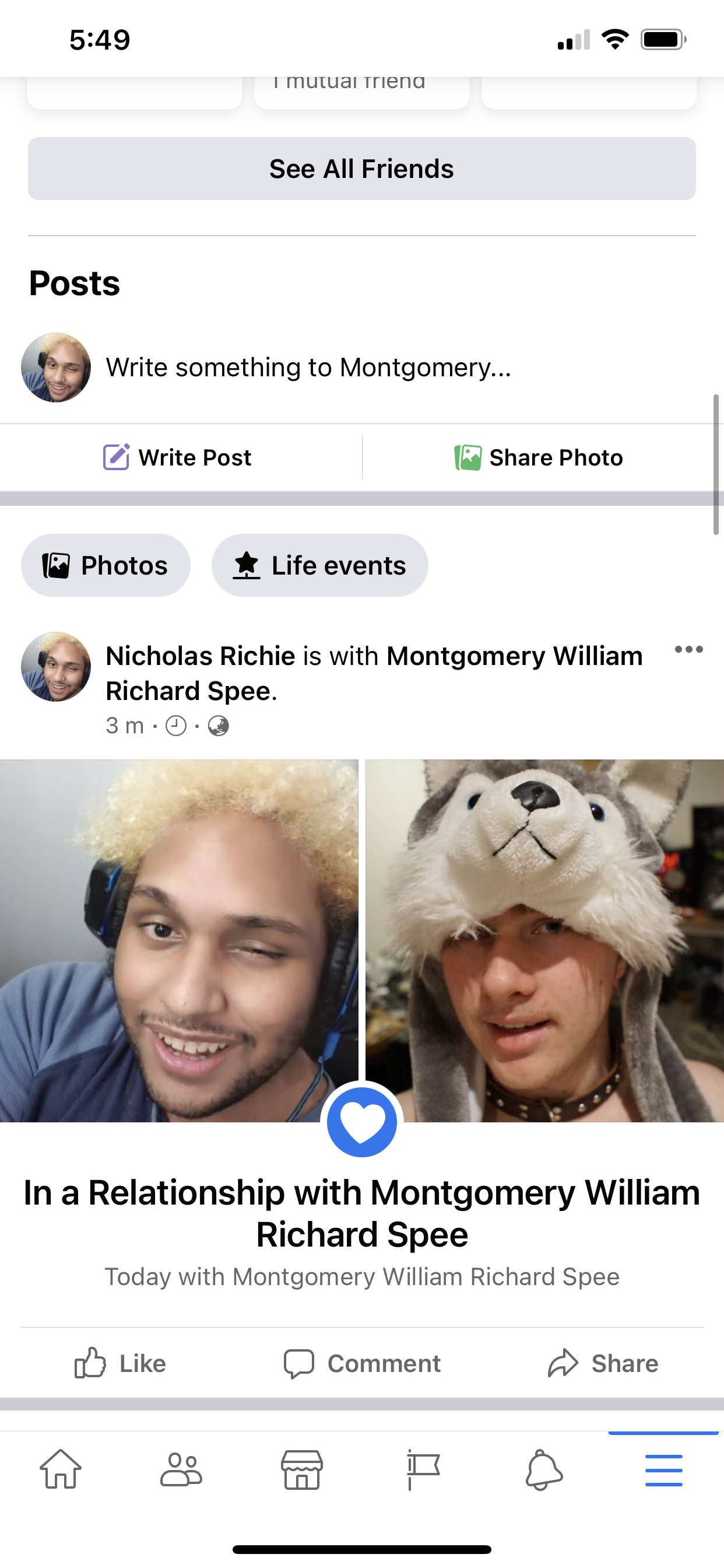Image resolution: width=724 pixels, height=1568 pixels.
Task: Comment on the relationship post
Action: pos(362,1363)
